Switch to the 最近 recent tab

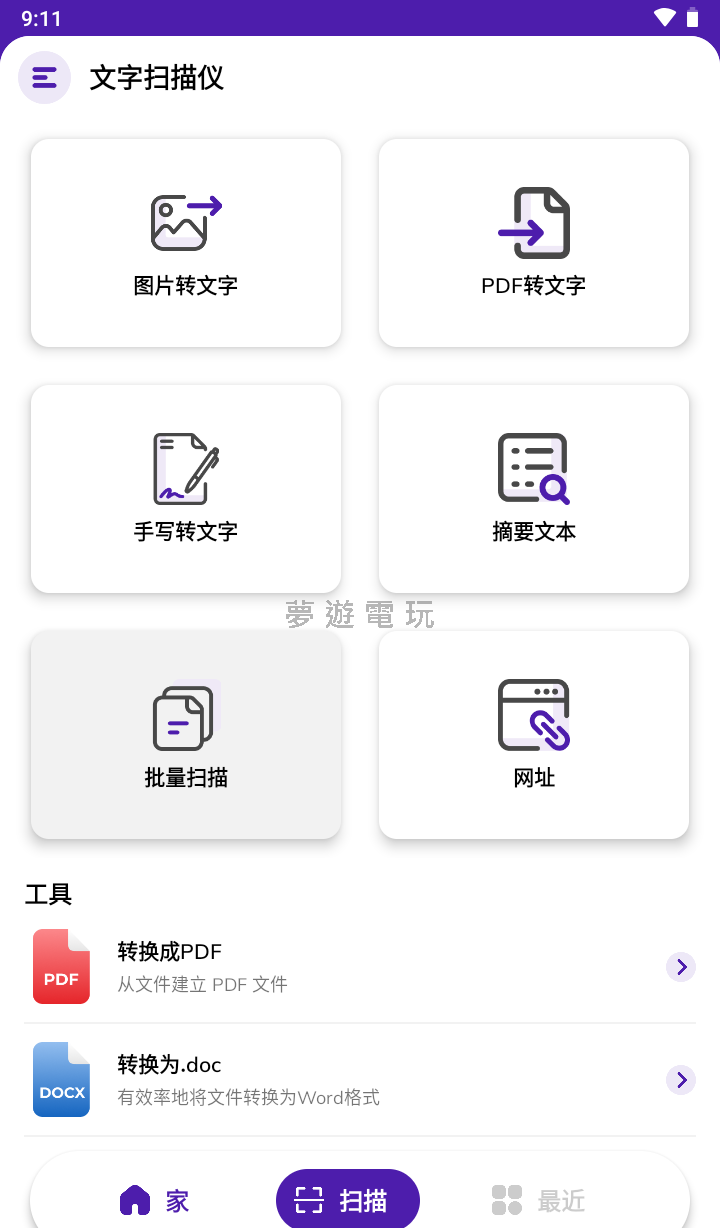click(x=539, y=1200)
